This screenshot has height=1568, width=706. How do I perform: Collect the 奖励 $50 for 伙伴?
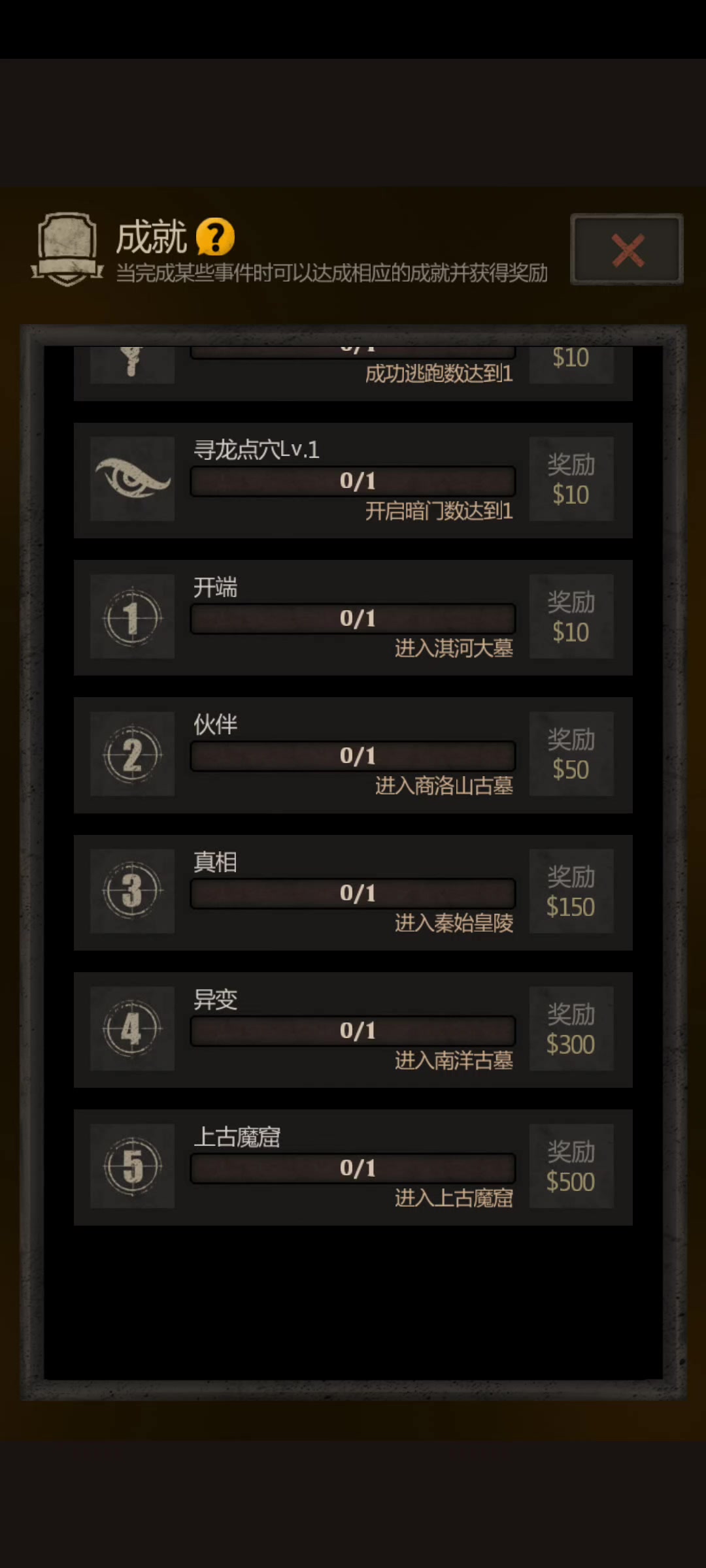click(x=571, y=754)
